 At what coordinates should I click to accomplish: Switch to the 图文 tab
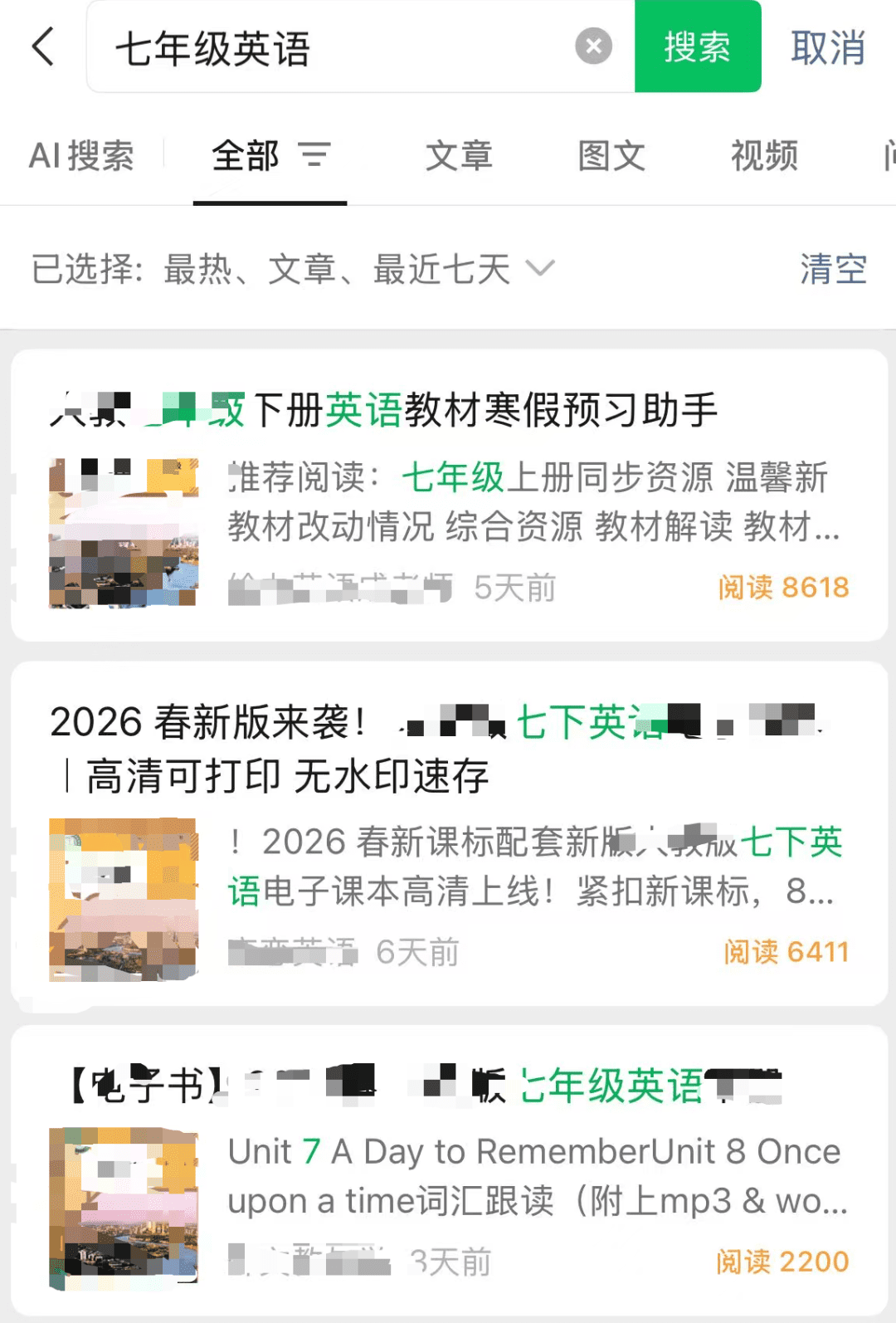point(611,156)
